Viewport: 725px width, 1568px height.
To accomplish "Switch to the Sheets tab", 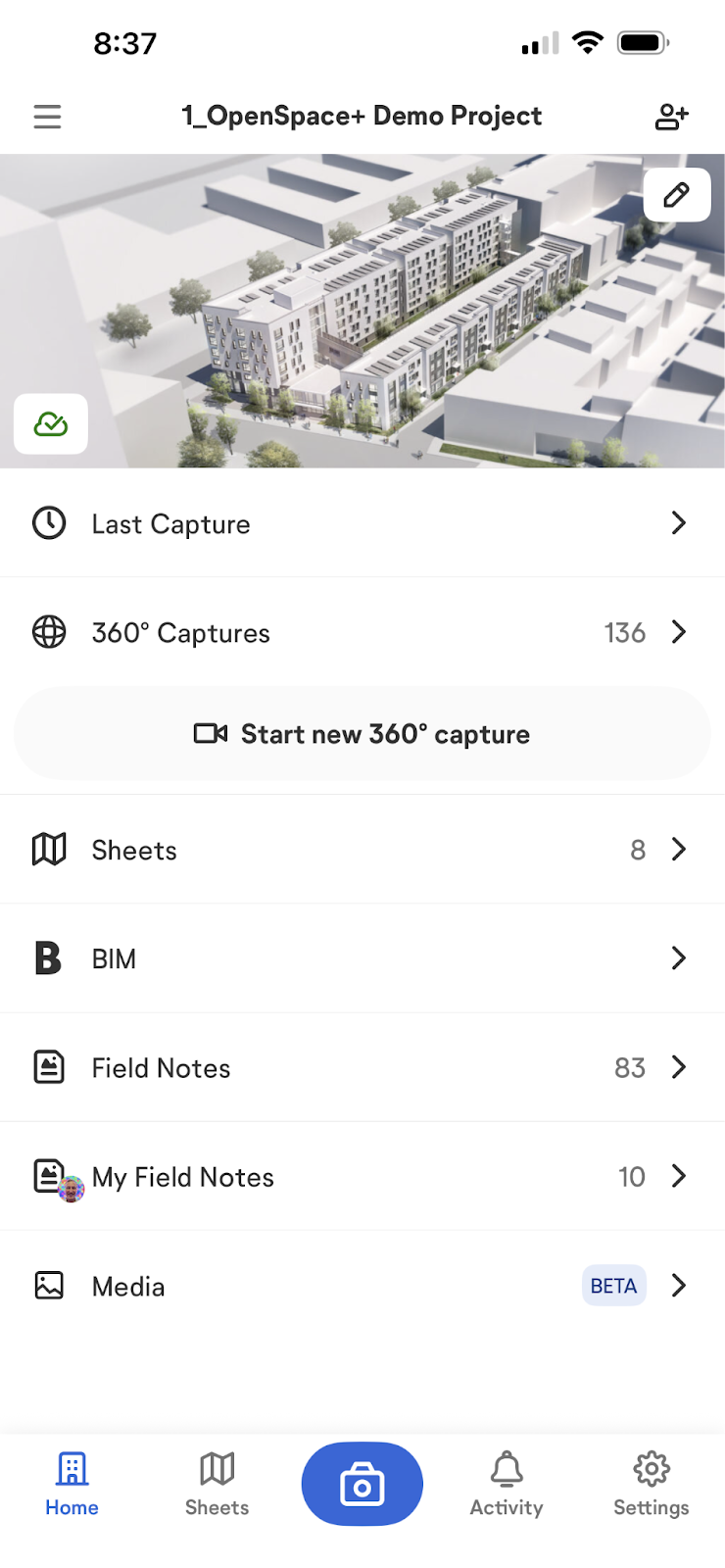I will 217,1483.
